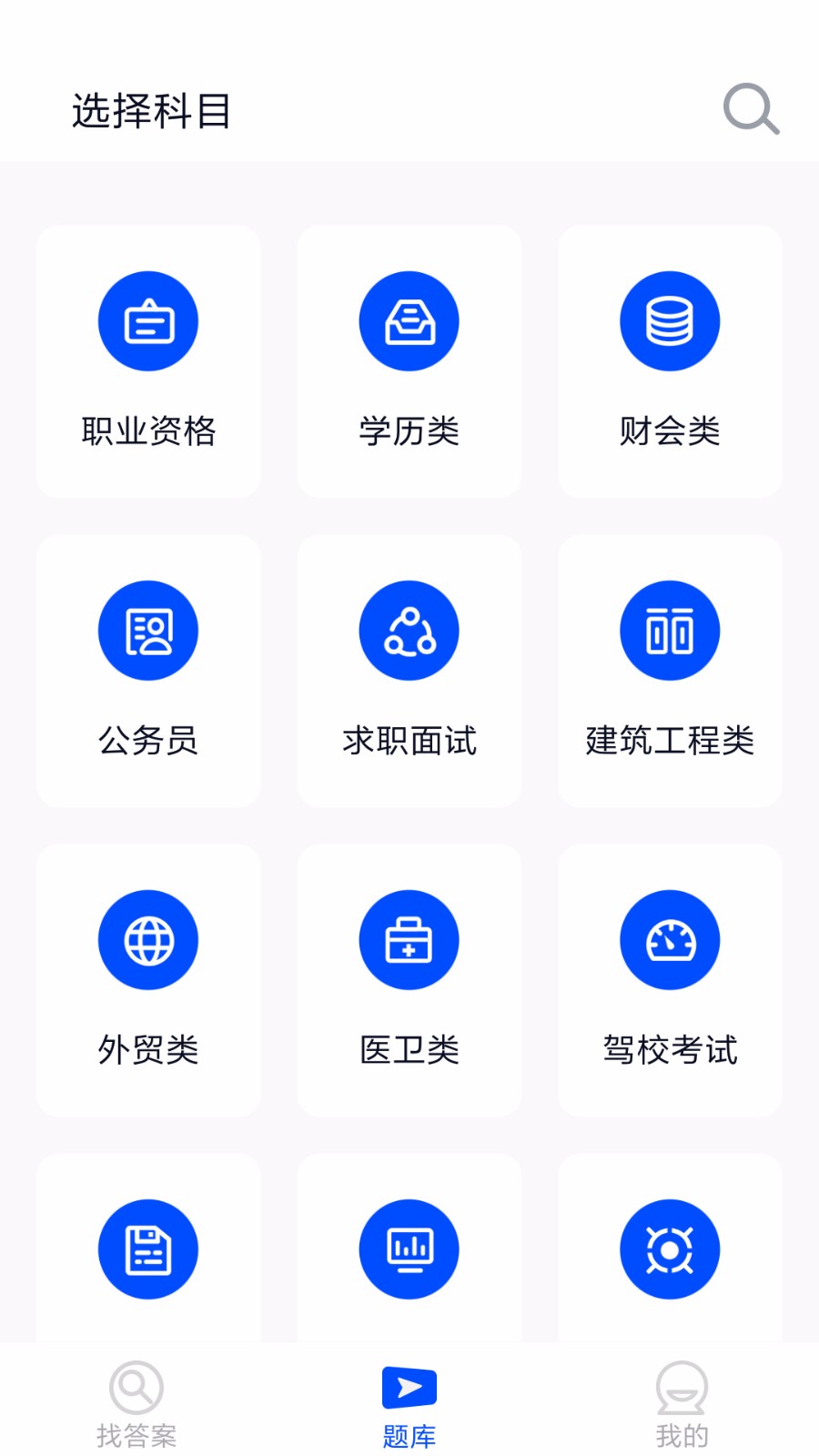Screen dimensions: 819x1456
Task: Tap the 求职面试 network icon
Action: [x=409, y=630]
